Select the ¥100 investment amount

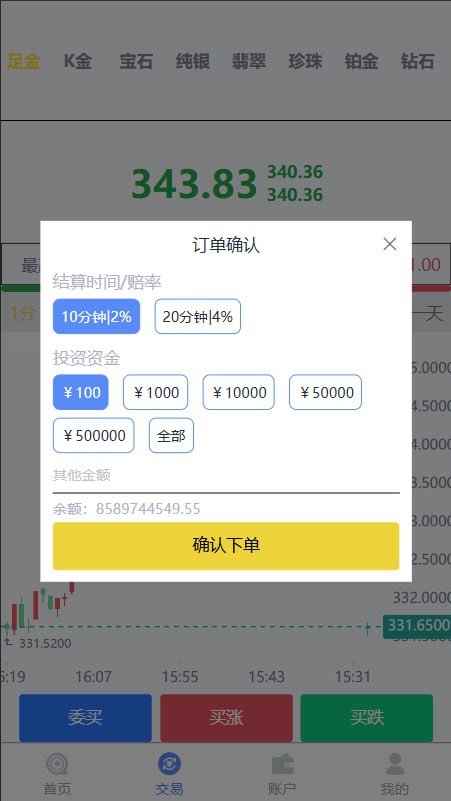81,392
